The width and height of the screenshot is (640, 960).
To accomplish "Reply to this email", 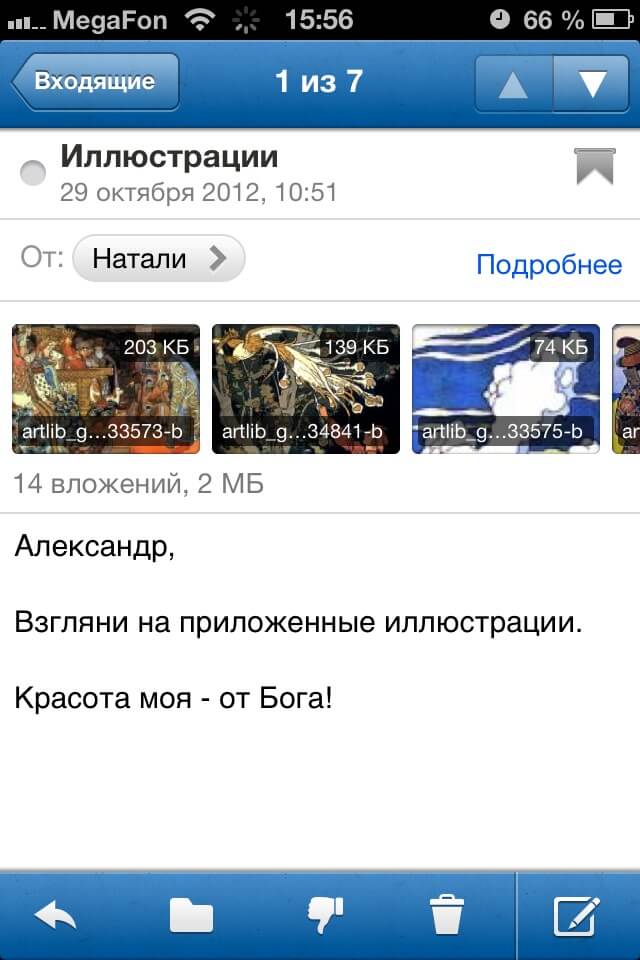I will 56,915.
